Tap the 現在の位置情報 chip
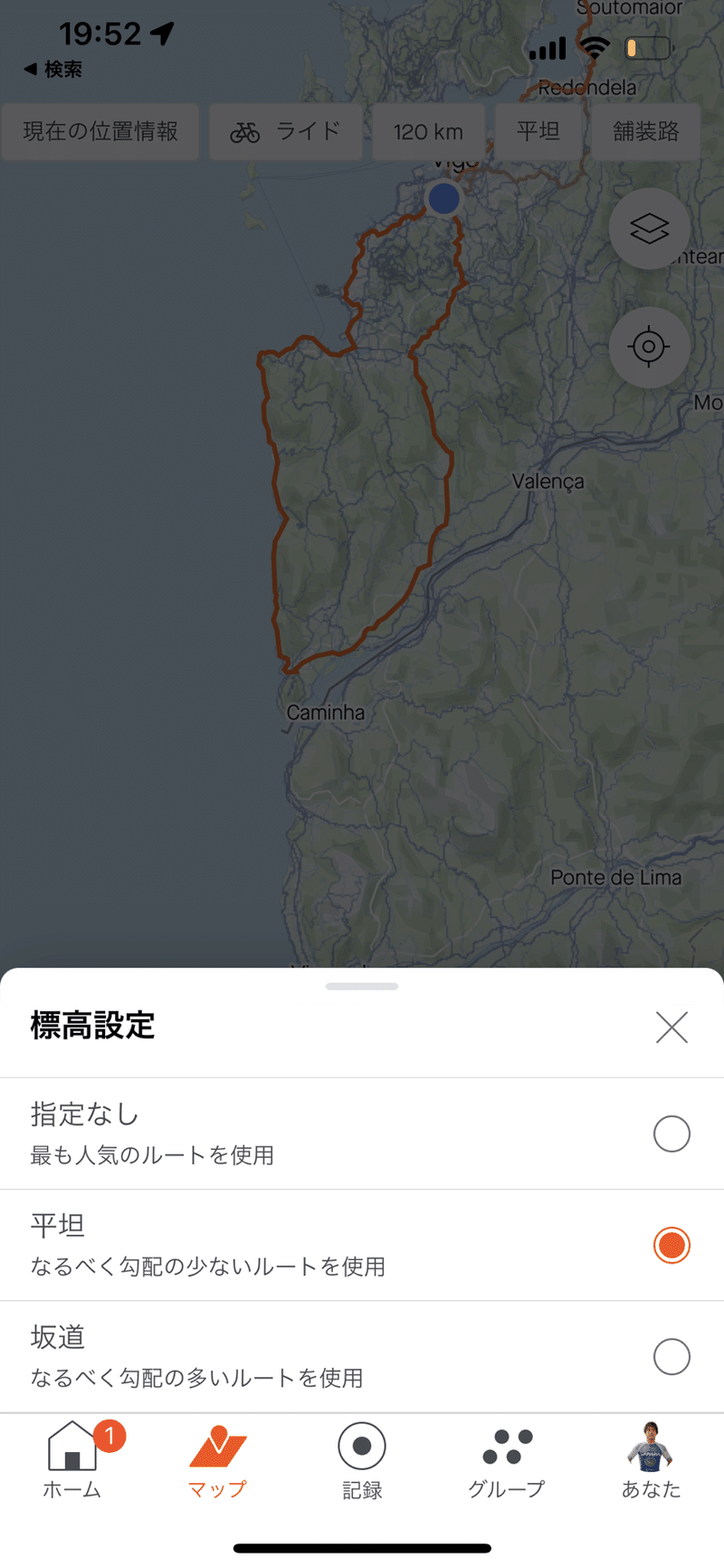 100,131
